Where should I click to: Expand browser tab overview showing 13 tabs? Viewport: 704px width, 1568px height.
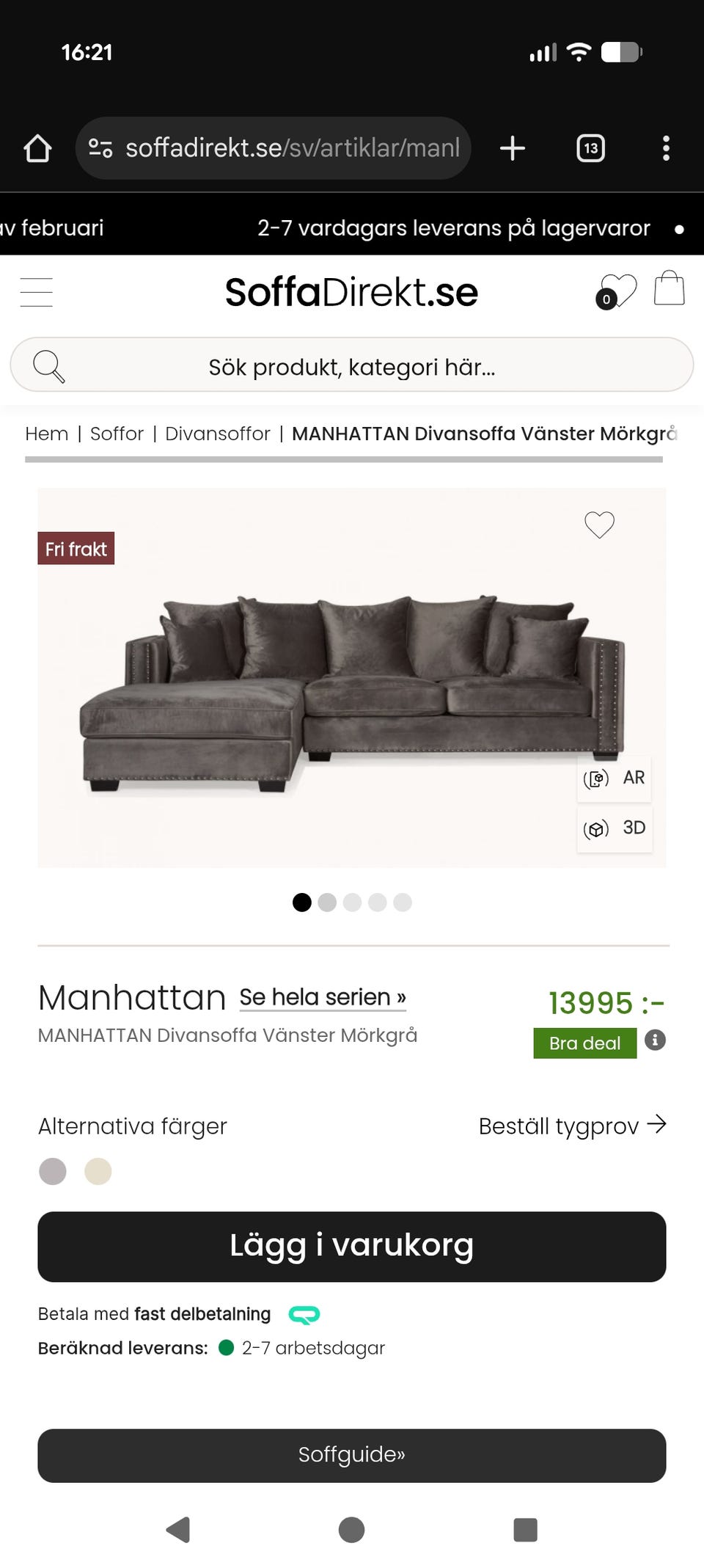pyautogui.click(x=590, y=147)
